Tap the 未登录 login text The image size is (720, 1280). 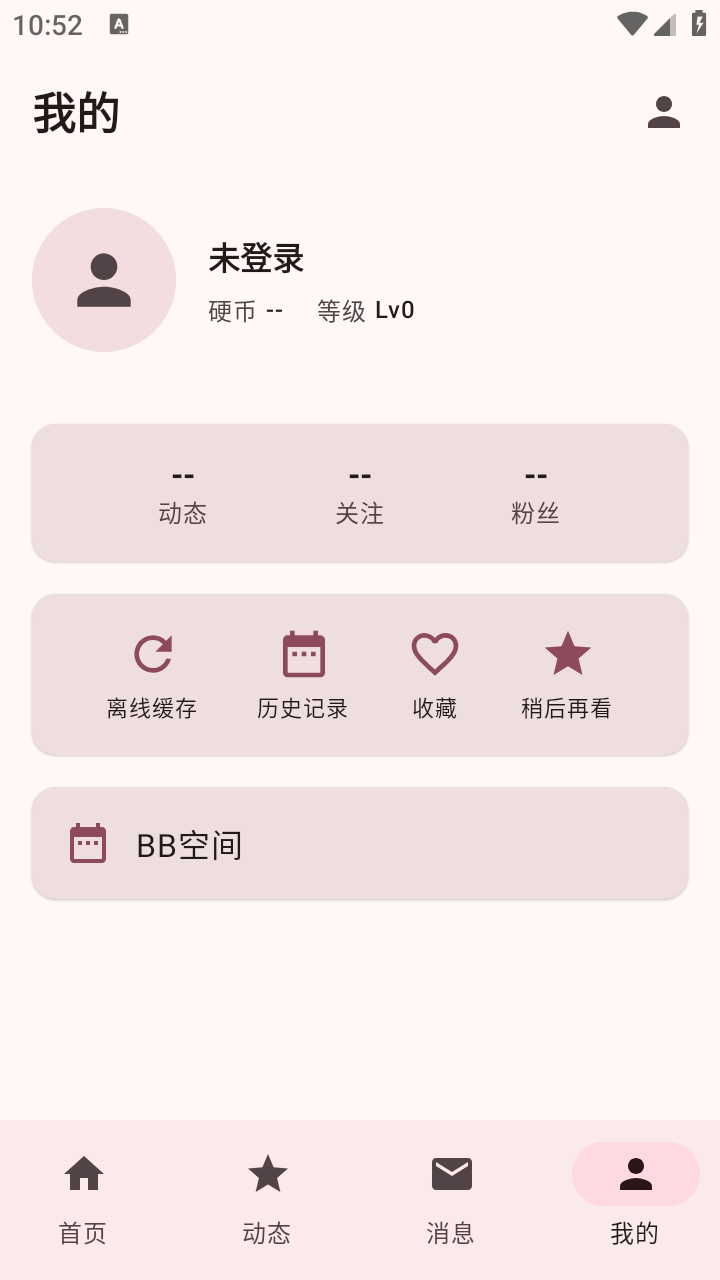tap(256, 258)
